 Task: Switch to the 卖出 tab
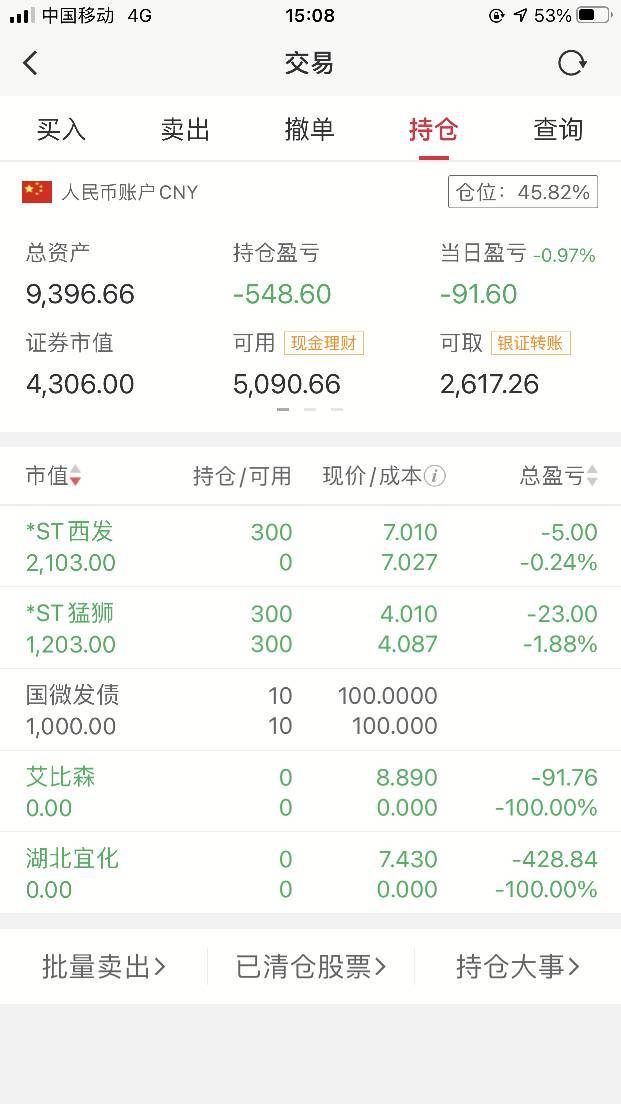pos(185,130)
